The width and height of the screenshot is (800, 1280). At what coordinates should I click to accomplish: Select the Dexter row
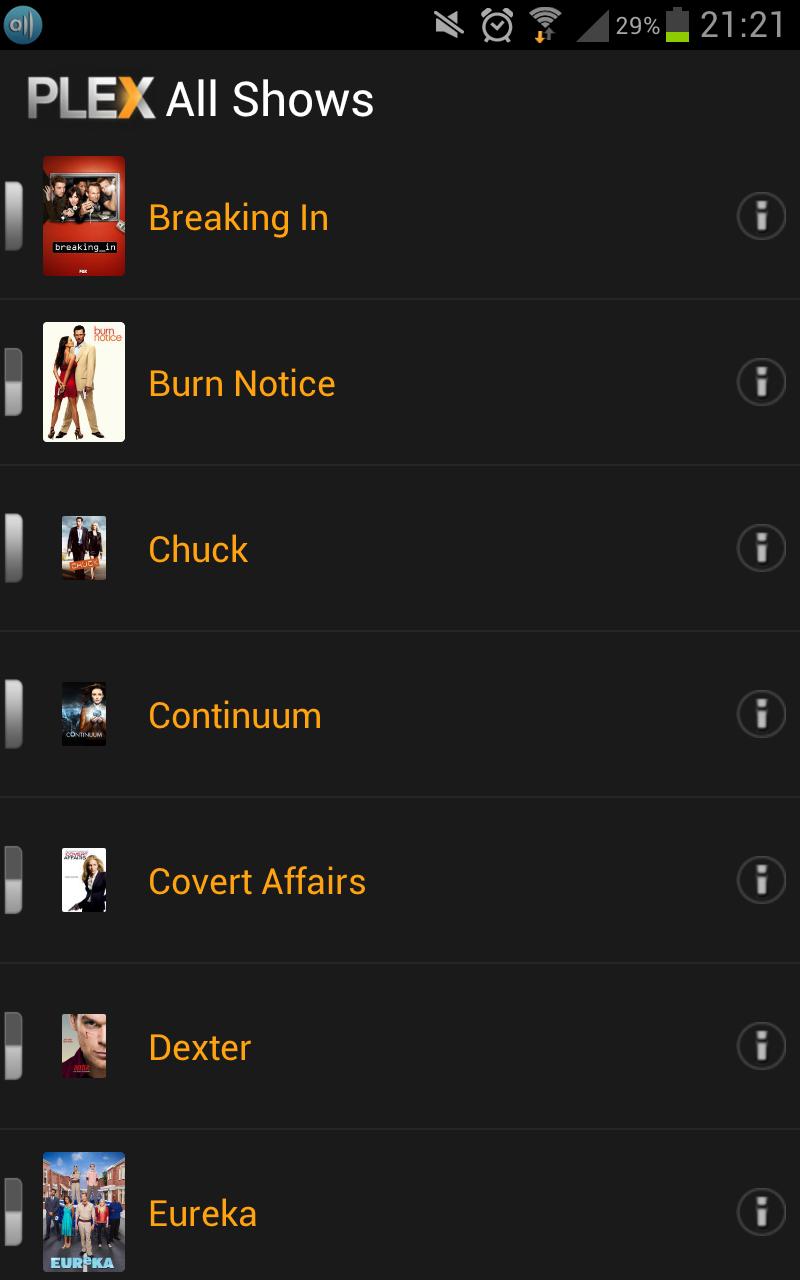click(400, 1046)
